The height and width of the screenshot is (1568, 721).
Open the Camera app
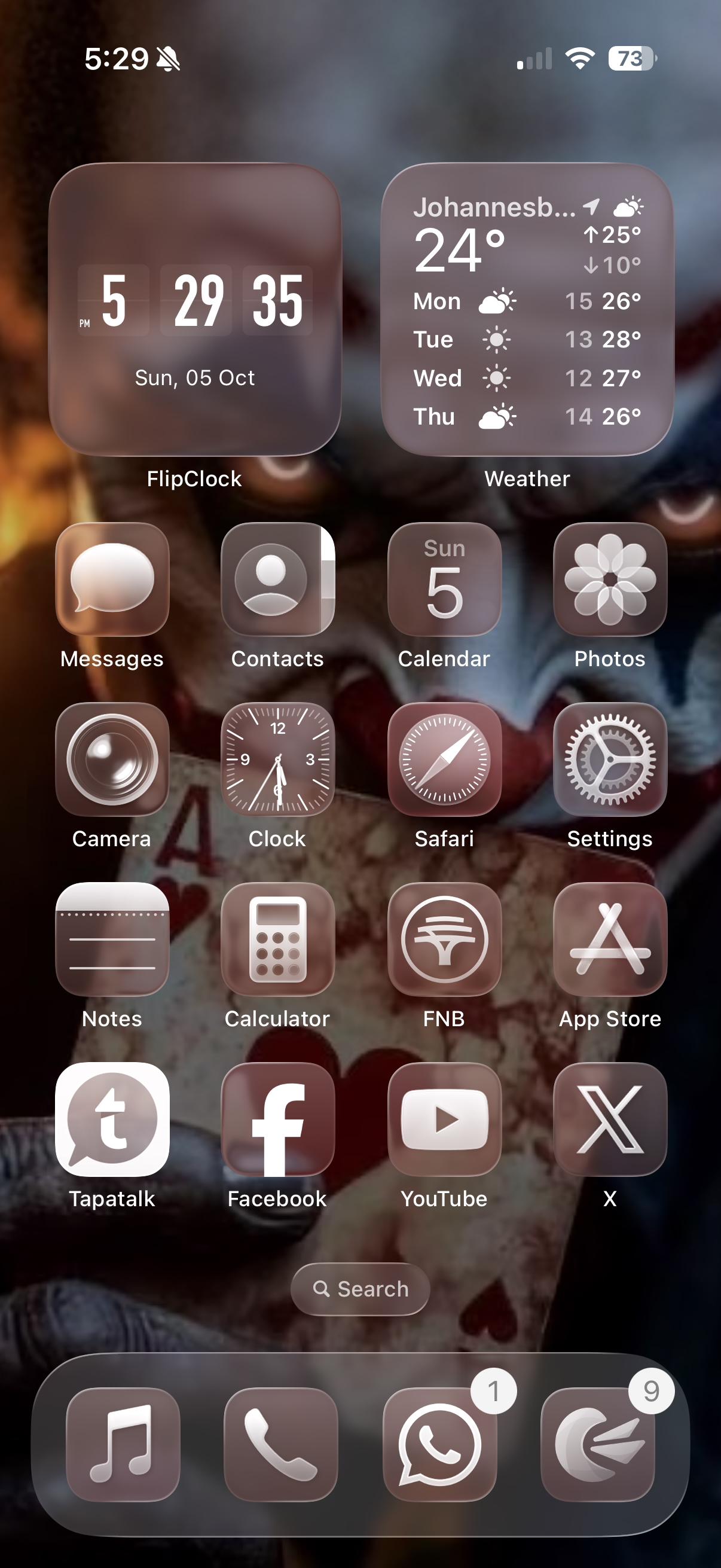(x=112, y=759)
